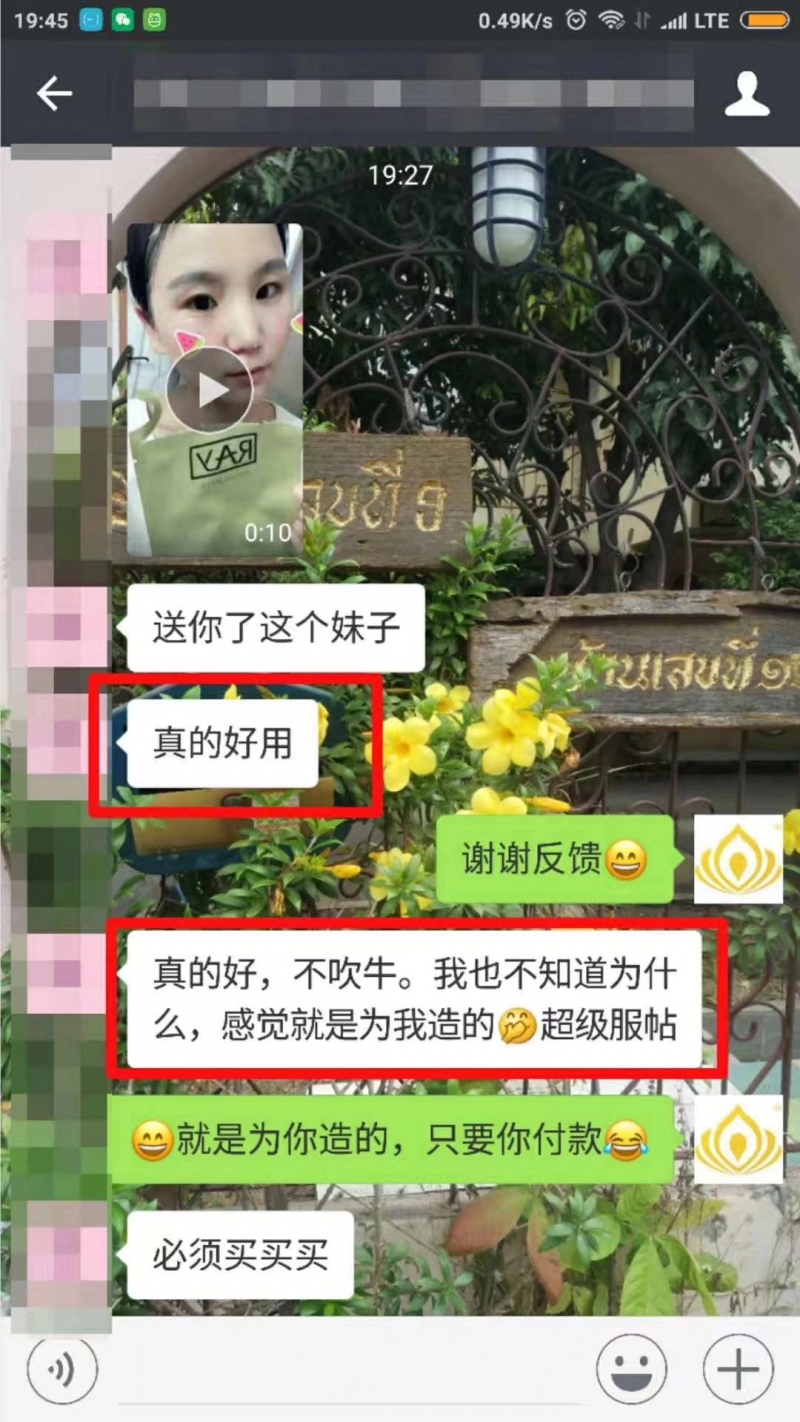Viewport: 800px width, 1422px height.
Task: Go back to the chat list
Action: point(54,94)
